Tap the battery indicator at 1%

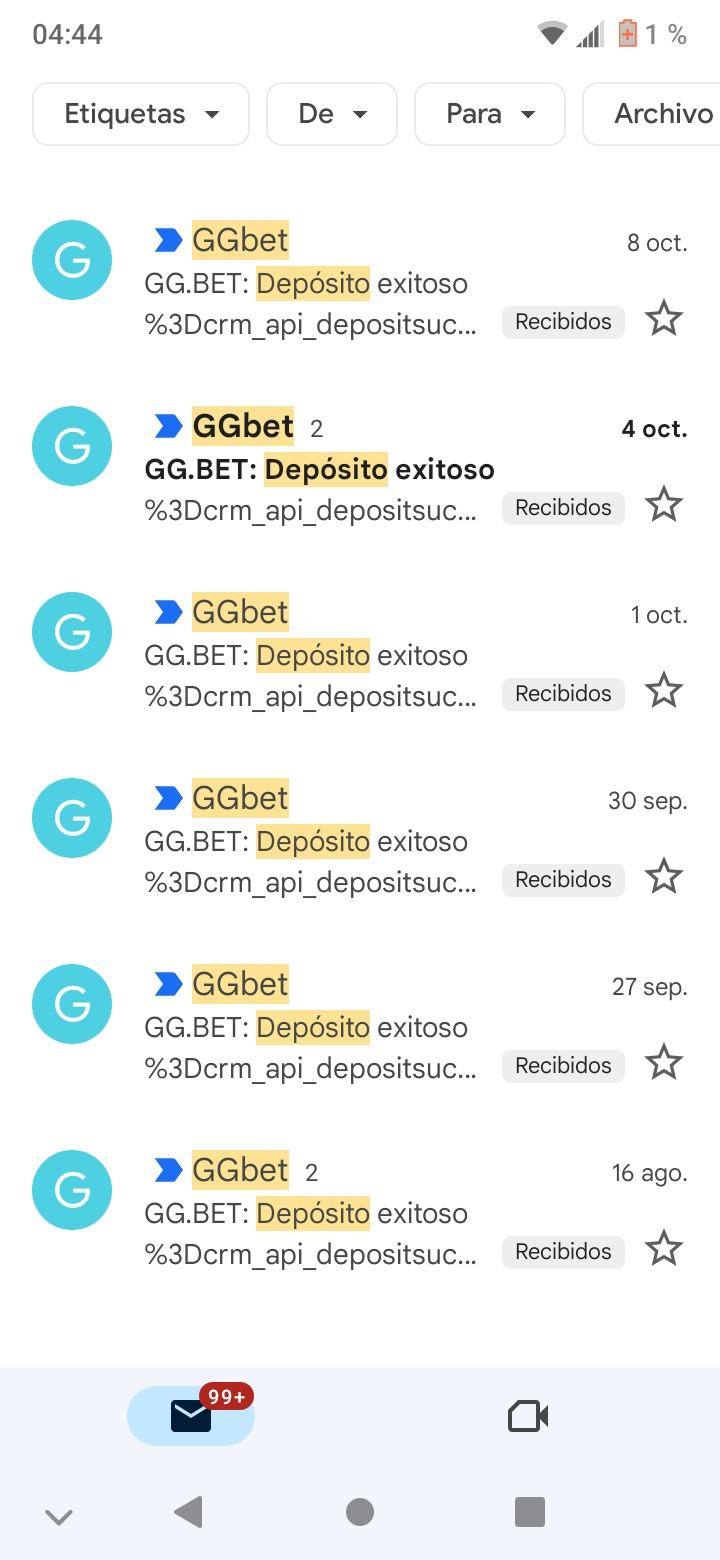628,33
